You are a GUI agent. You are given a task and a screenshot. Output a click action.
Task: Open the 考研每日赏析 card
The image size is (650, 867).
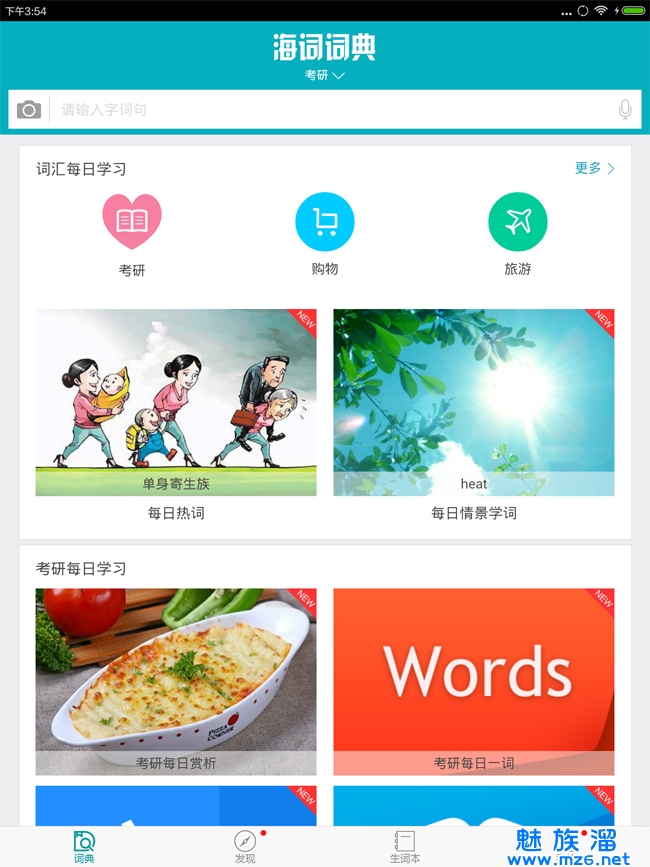(x=176, y=681)
